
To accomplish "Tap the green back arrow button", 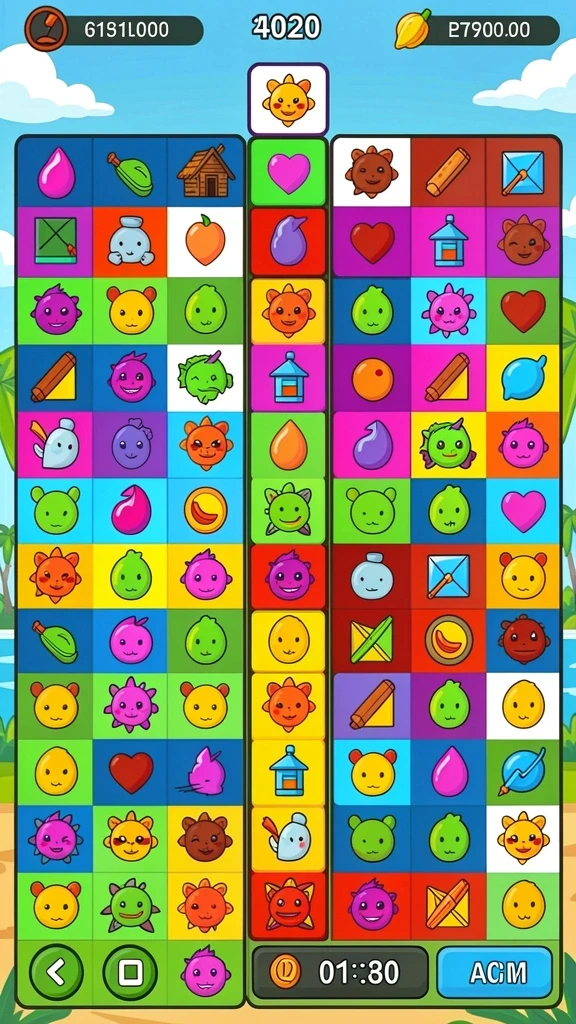I will click(56, 972).
